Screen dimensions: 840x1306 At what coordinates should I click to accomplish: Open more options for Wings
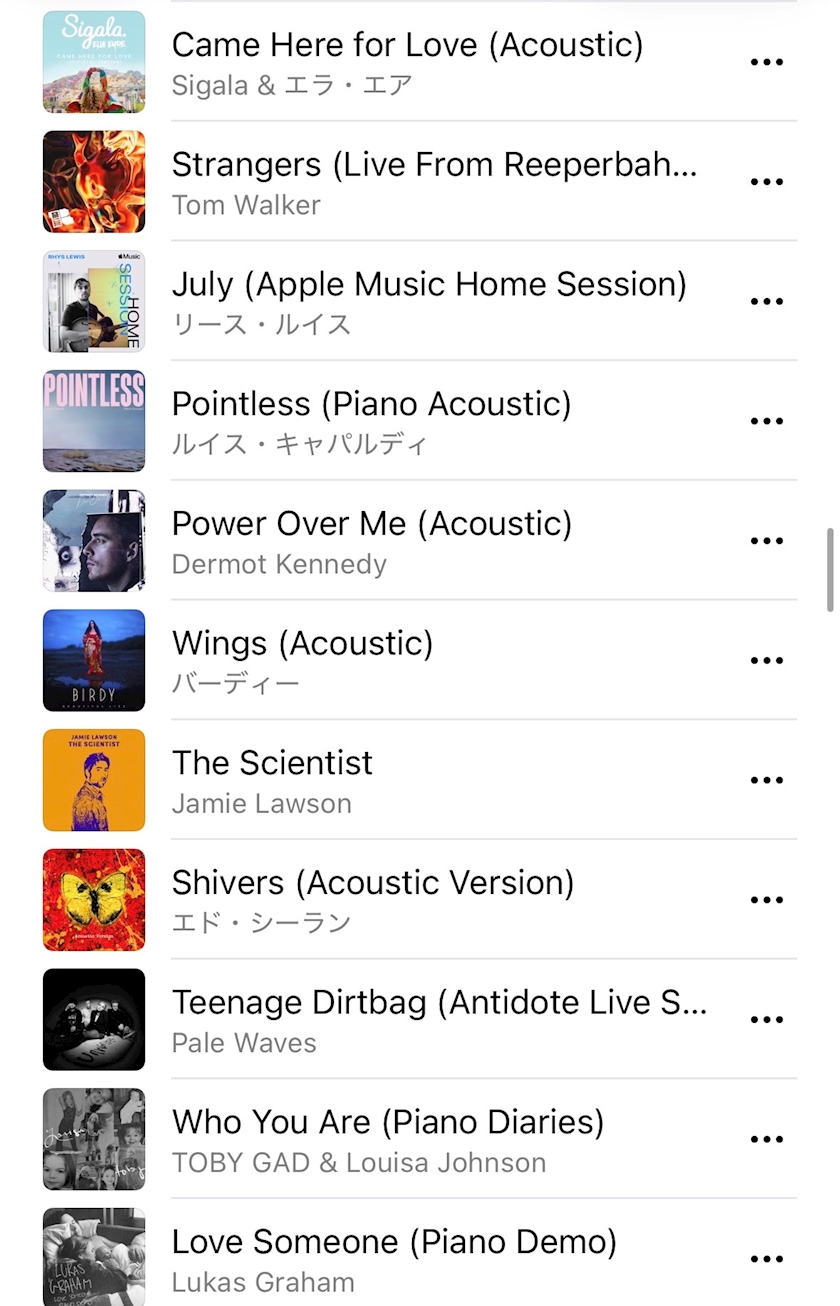766,661
